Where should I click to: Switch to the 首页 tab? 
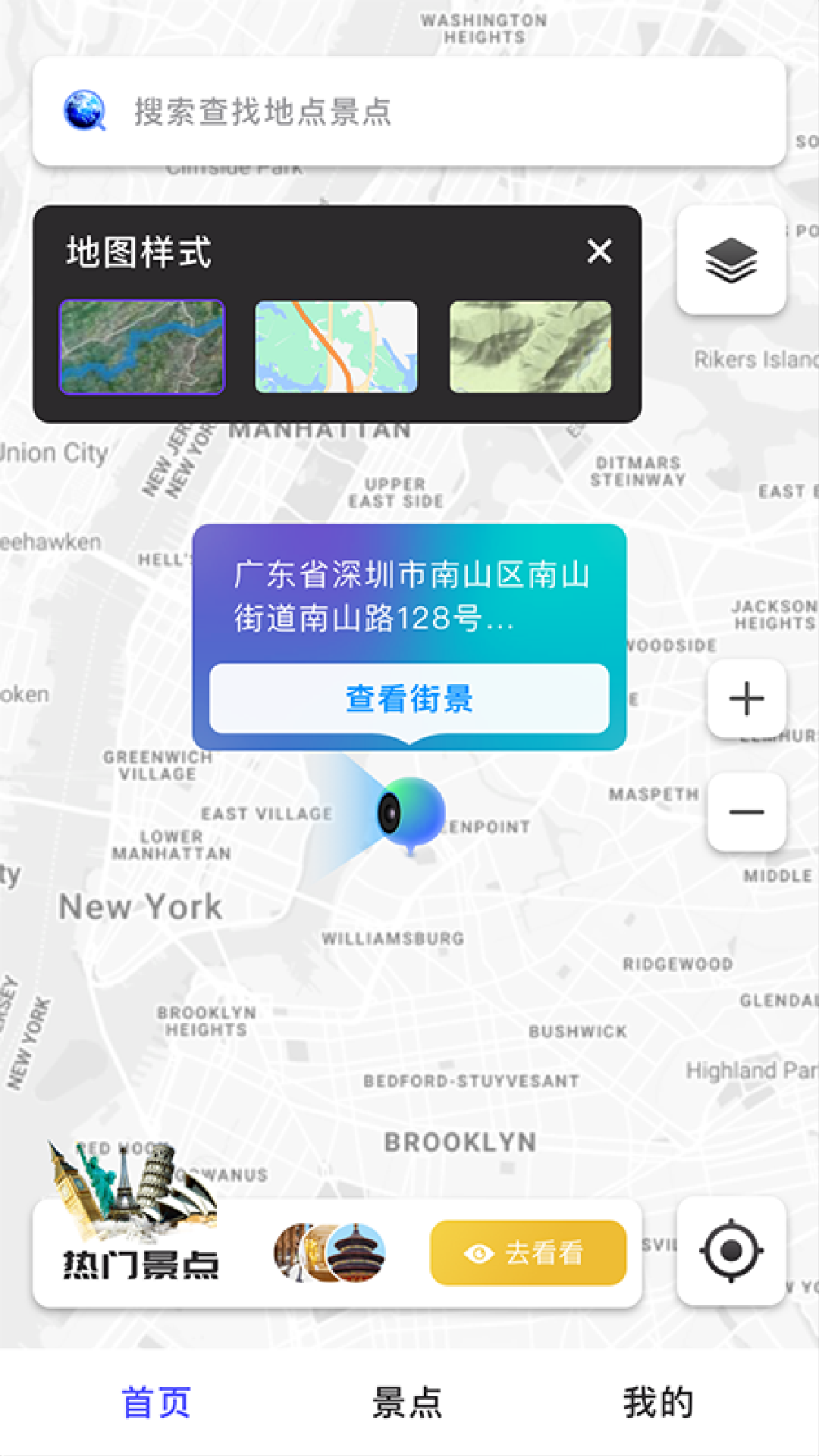156,1402
